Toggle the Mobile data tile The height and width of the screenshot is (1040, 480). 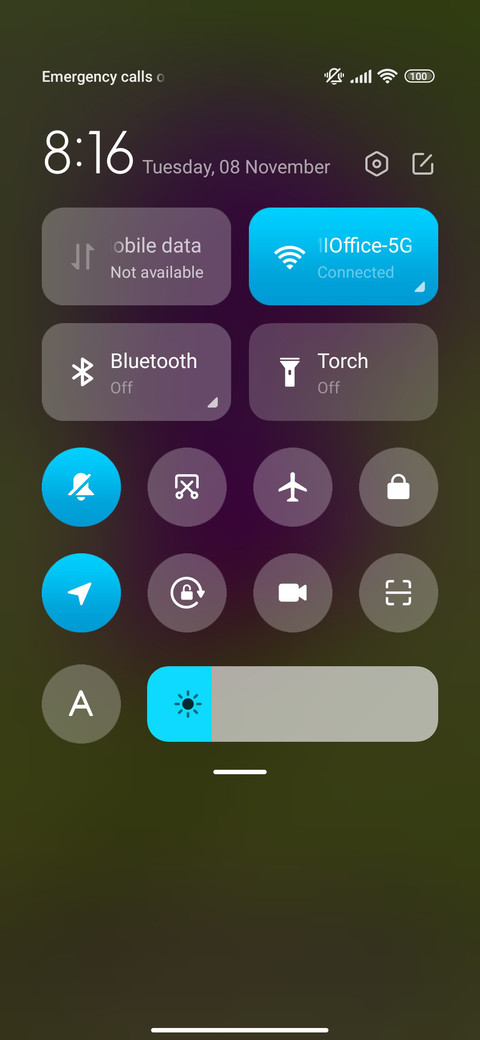(x=137, y=257)
